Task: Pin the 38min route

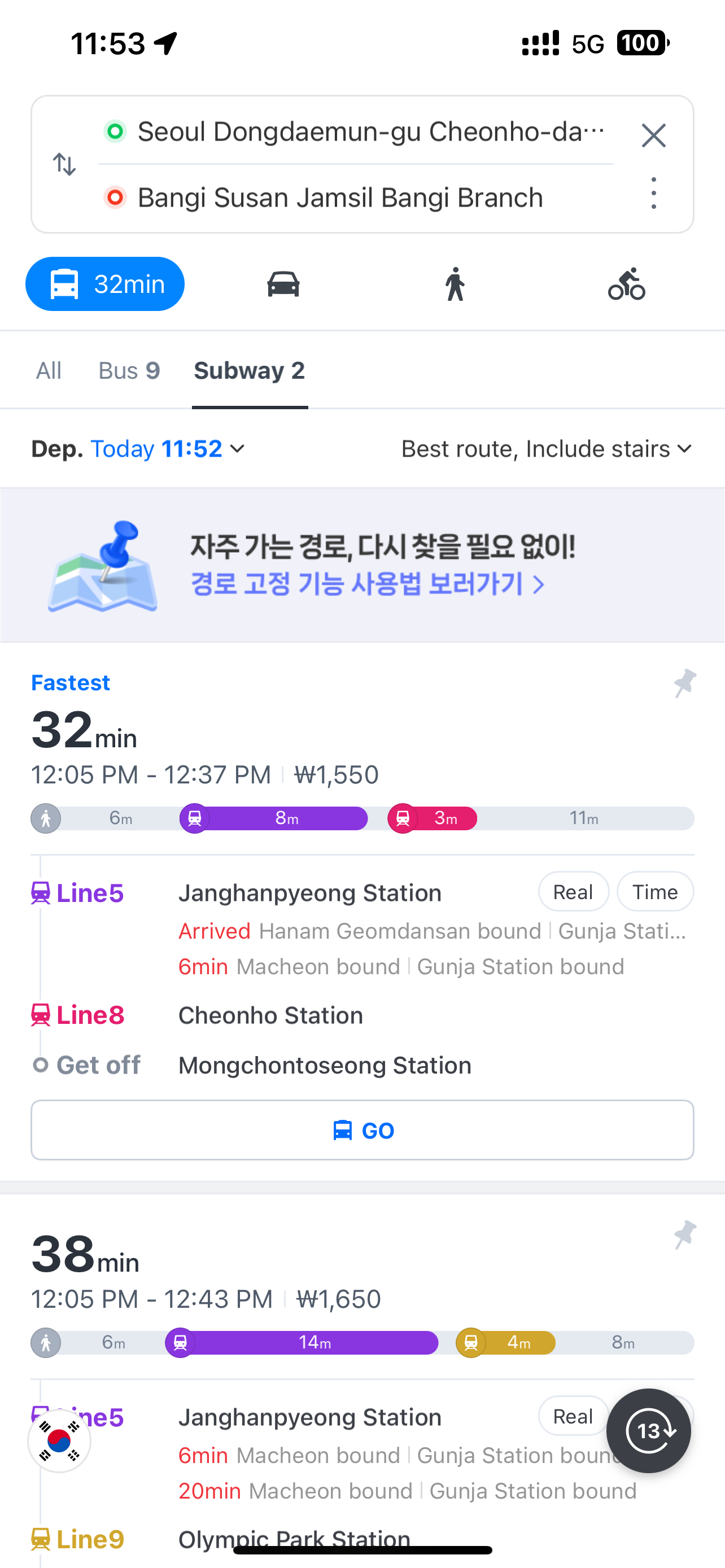Action: point(684,1234)
